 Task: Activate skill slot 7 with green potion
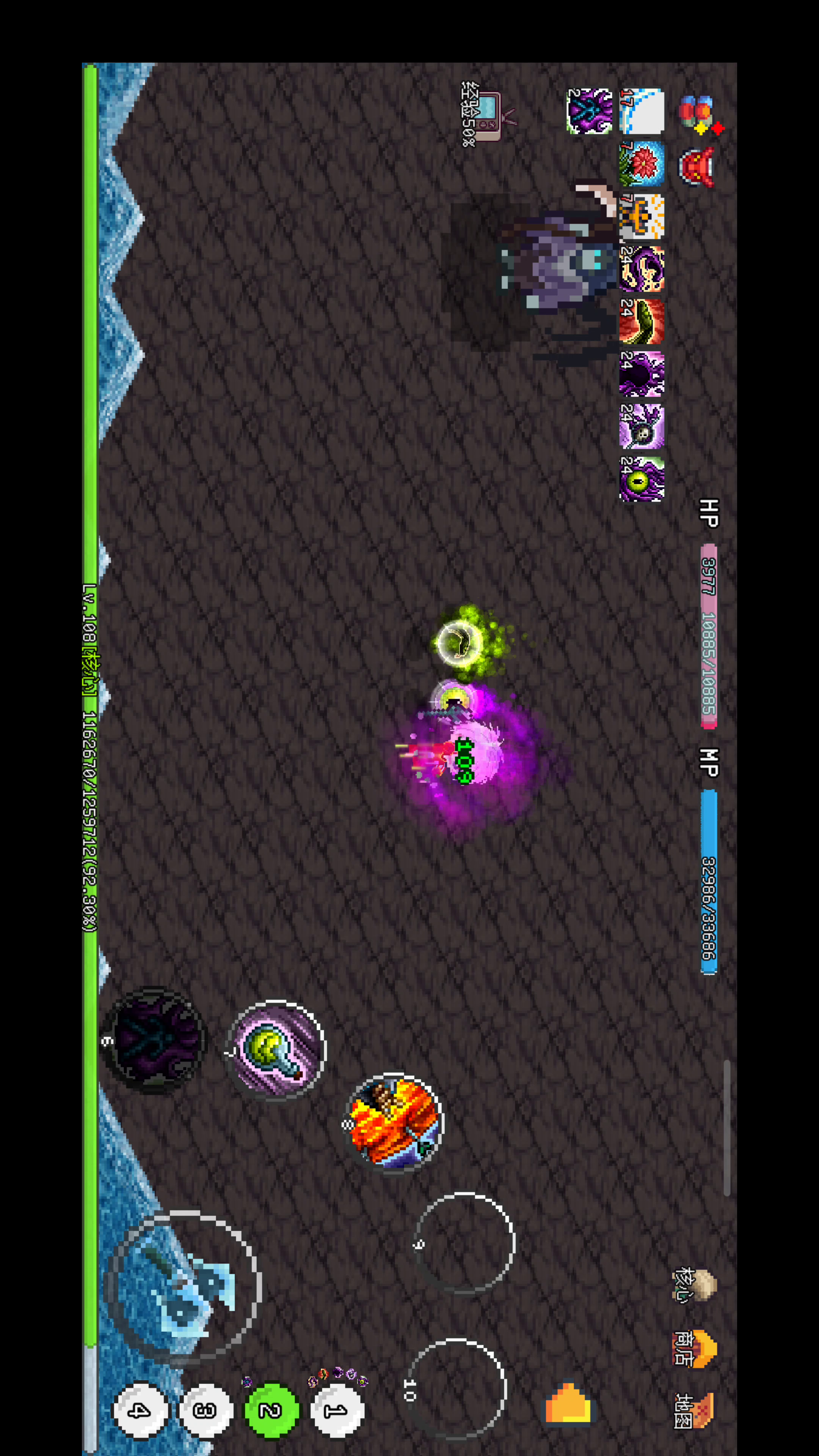click(x=276, y=1050)
